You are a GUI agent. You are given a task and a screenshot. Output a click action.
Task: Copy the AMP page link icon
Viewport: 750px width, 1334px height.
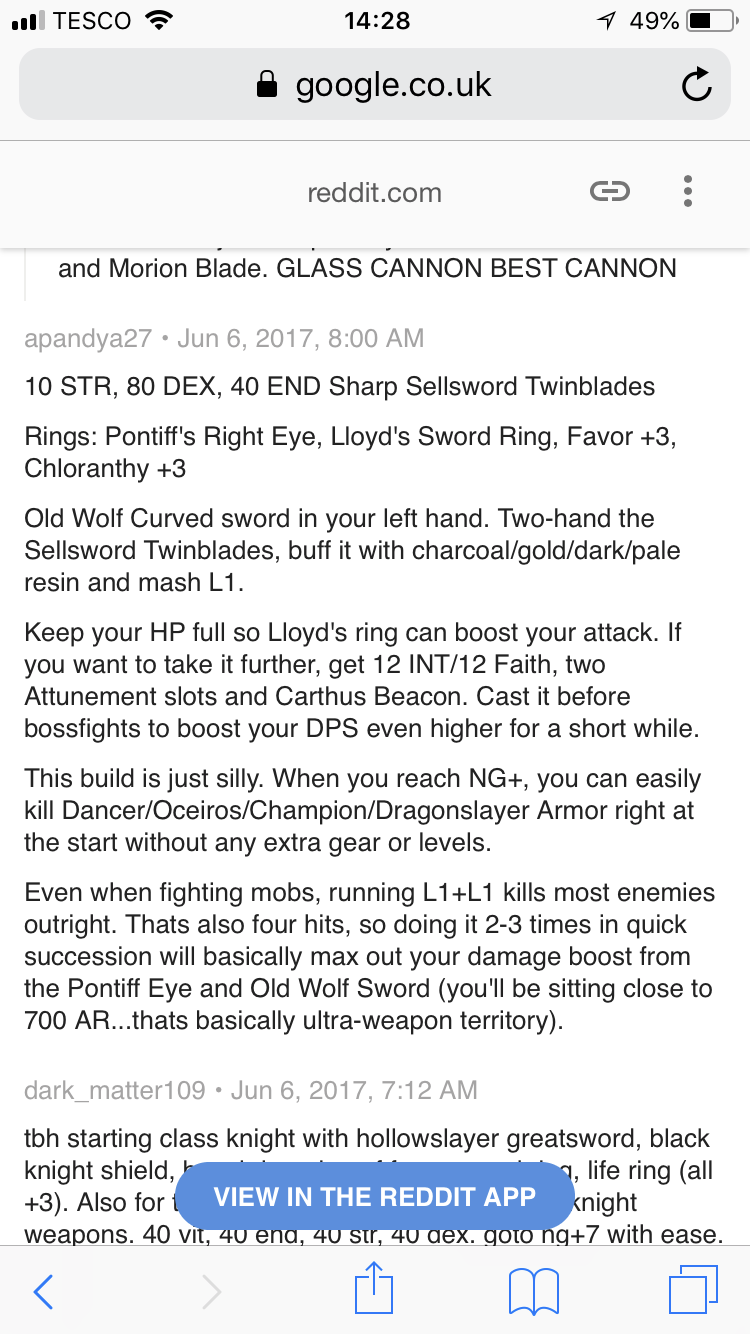pyautogui.click(x=610, y=192)
